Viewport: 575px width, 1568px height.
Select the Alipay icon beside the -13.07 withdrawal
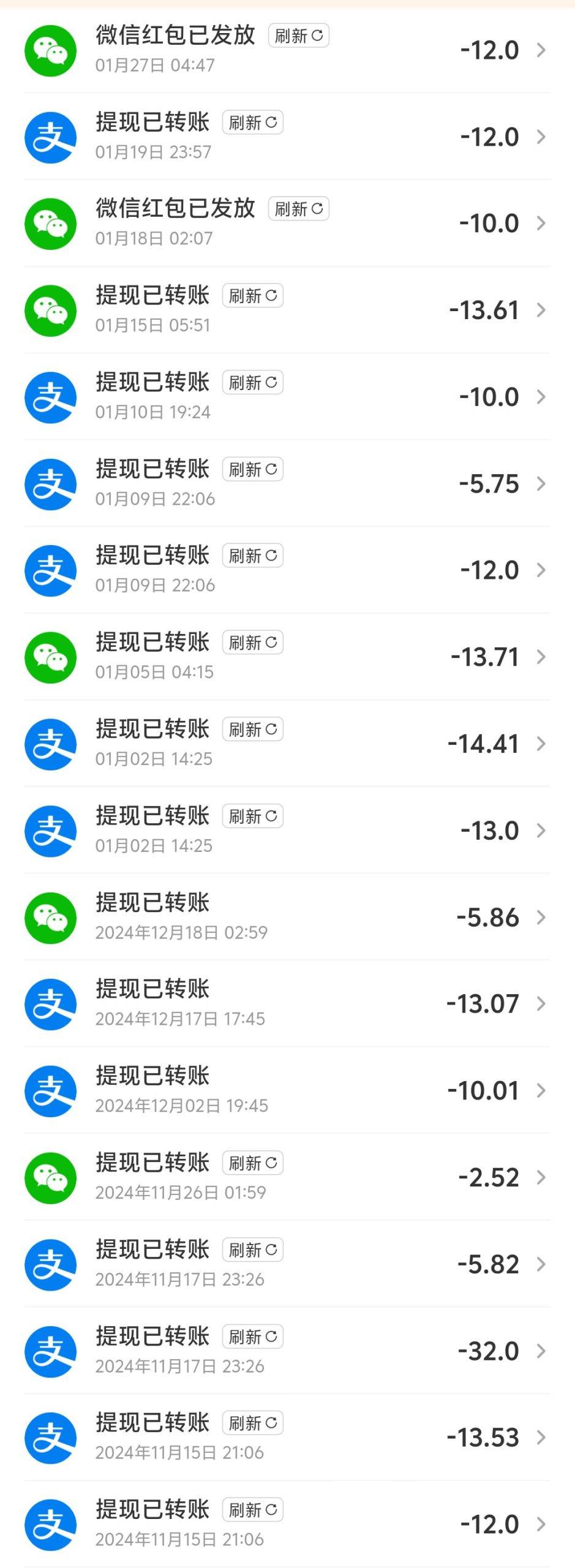[52, 1004]
